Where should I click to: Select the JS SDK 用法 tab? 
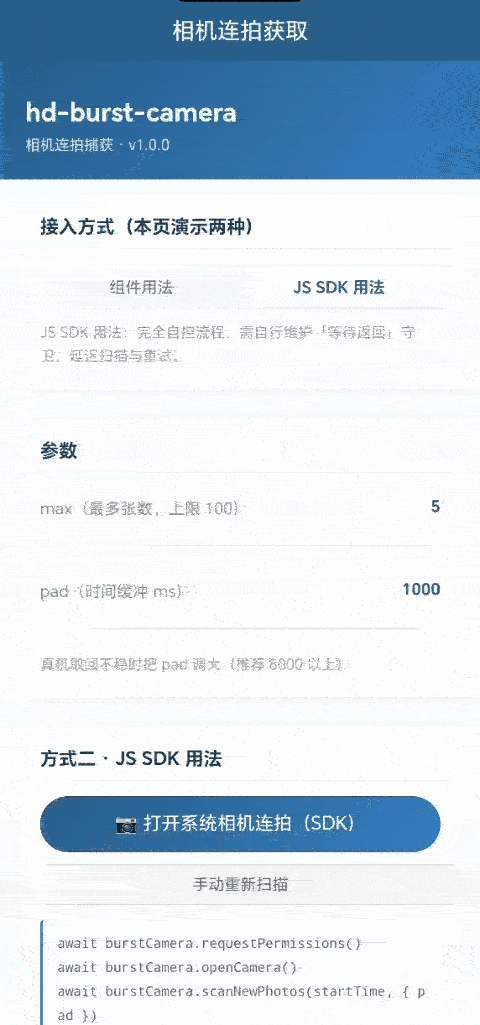[339, 288]
